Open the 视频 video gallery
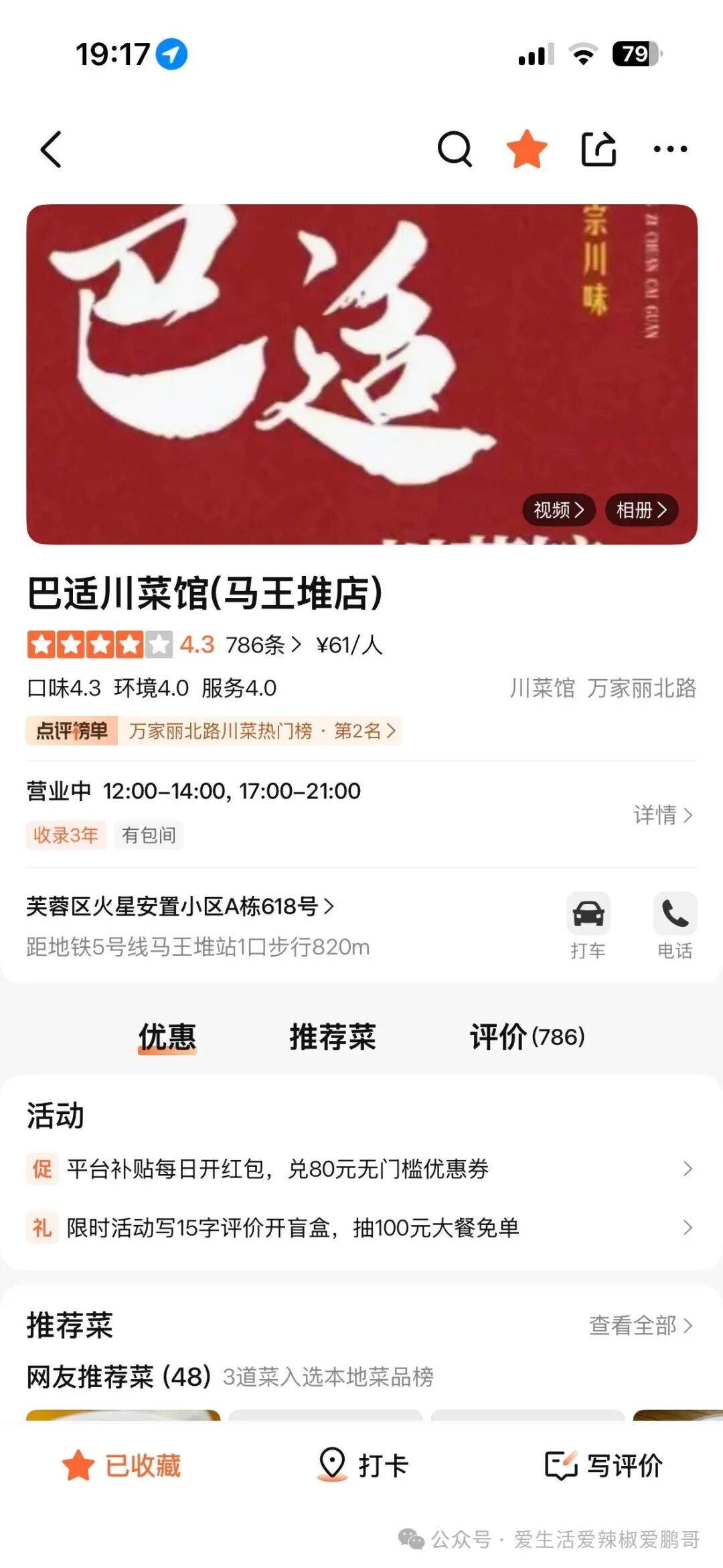 (x=558, y=510)
